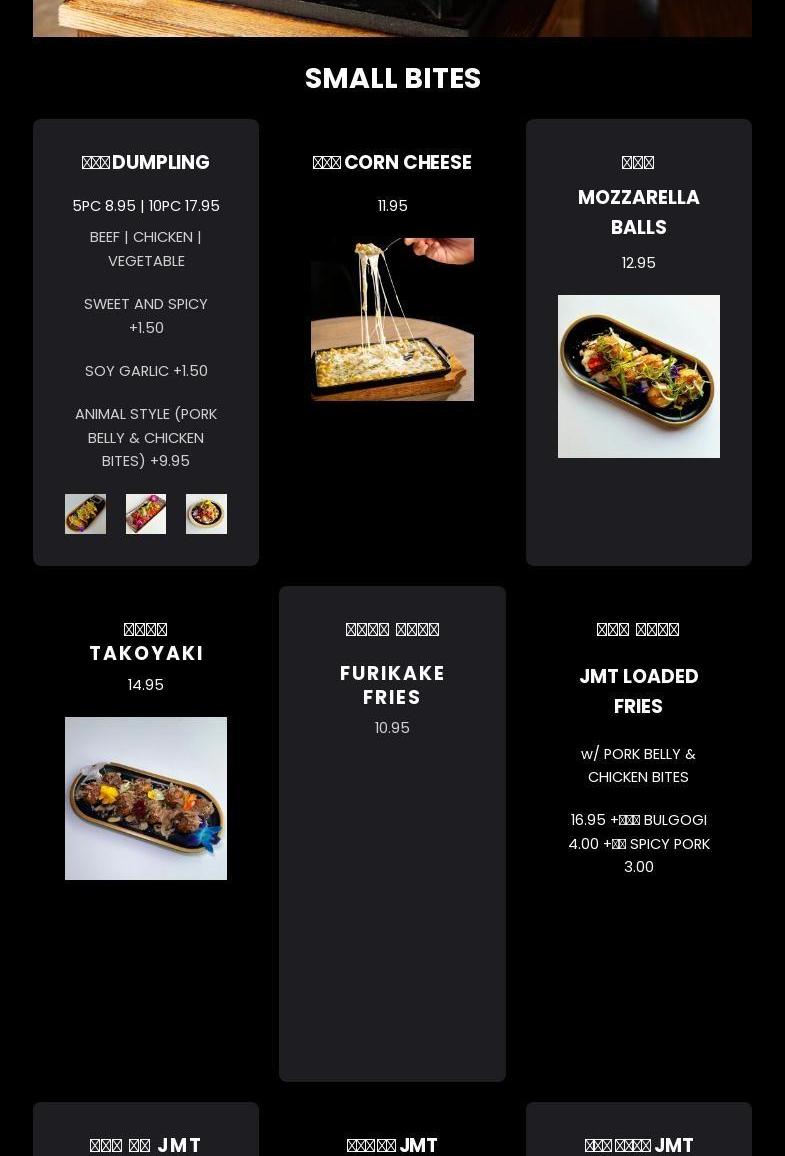The height and width of the screenshot is (1156, 785).
Task: Open the Takoyaki dish photo
Action: (x=146, y=798)
